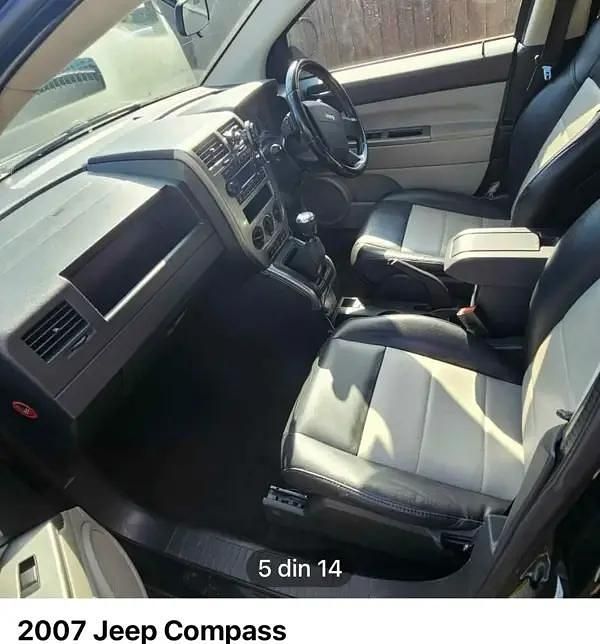This screenshot has width=600, height=644.
Task: Open the Jeep Compass interior photo fullscreen
Action: [x=300, y=300]
